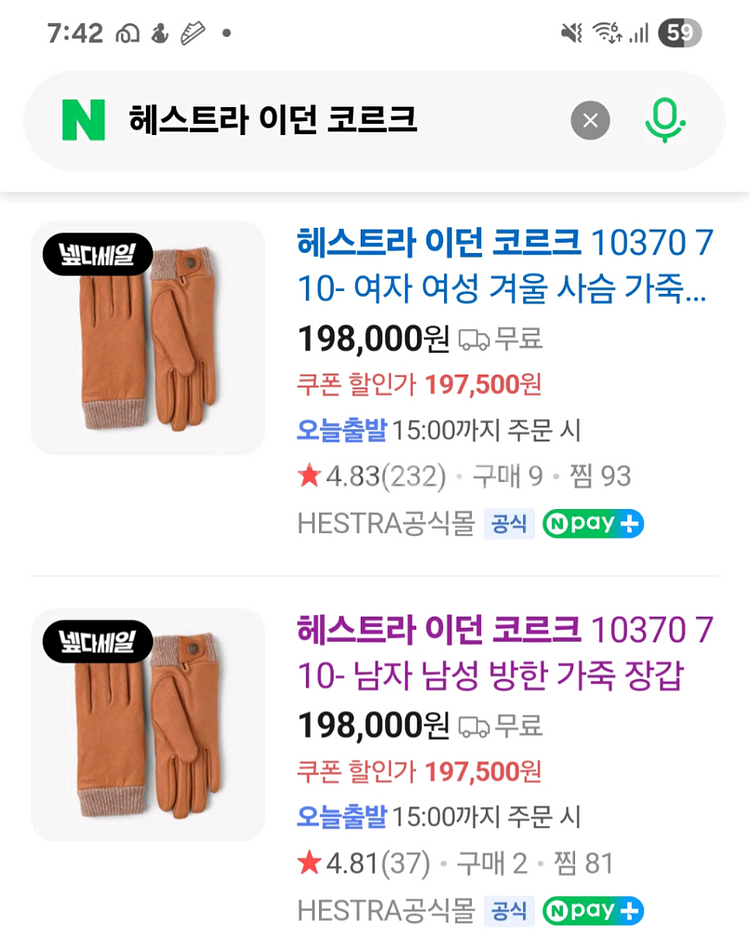Tap the star rating icon on the first product
This screenshot has width=750, height=950.
(x=305, y=477)
